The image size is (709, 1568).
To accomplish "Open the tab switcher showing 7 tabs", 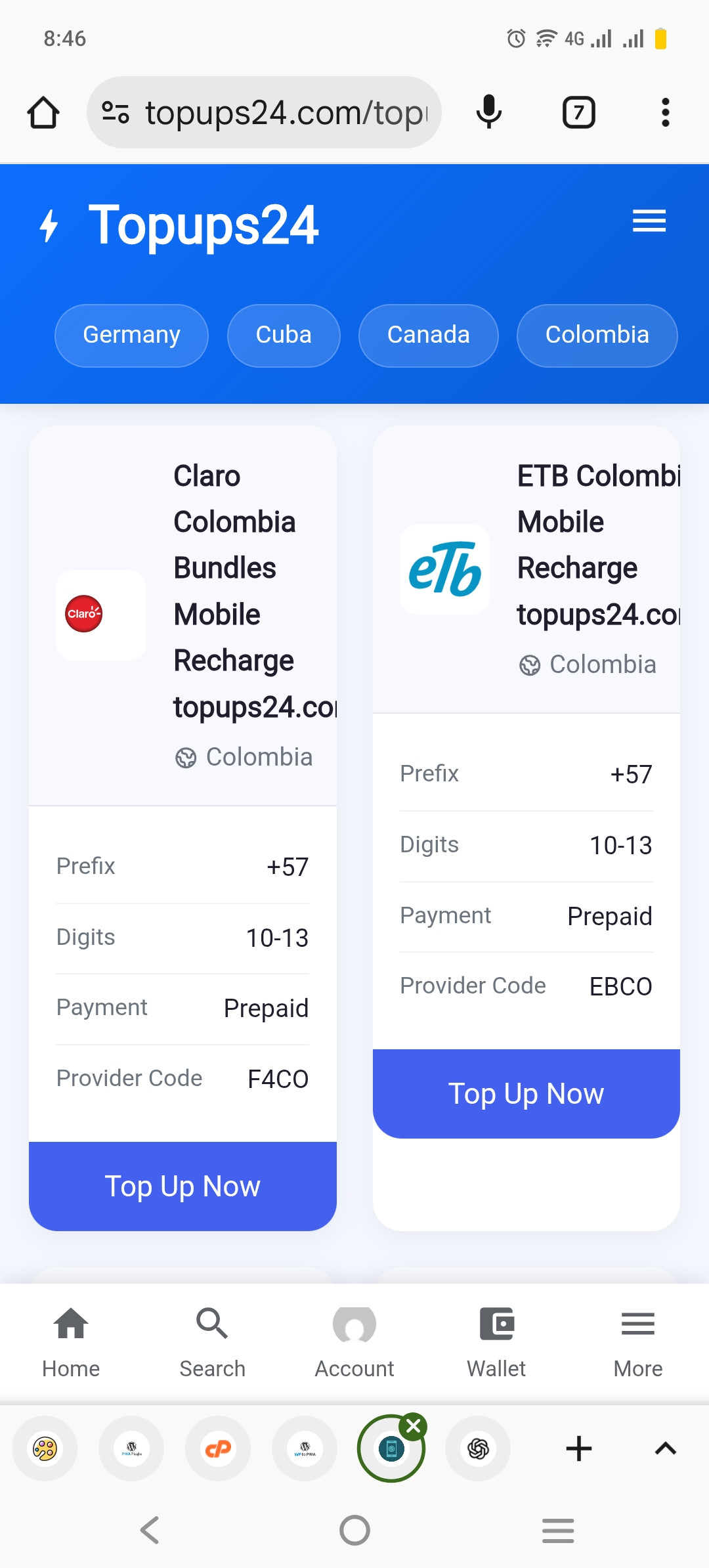I will click(x=578, y=112).
